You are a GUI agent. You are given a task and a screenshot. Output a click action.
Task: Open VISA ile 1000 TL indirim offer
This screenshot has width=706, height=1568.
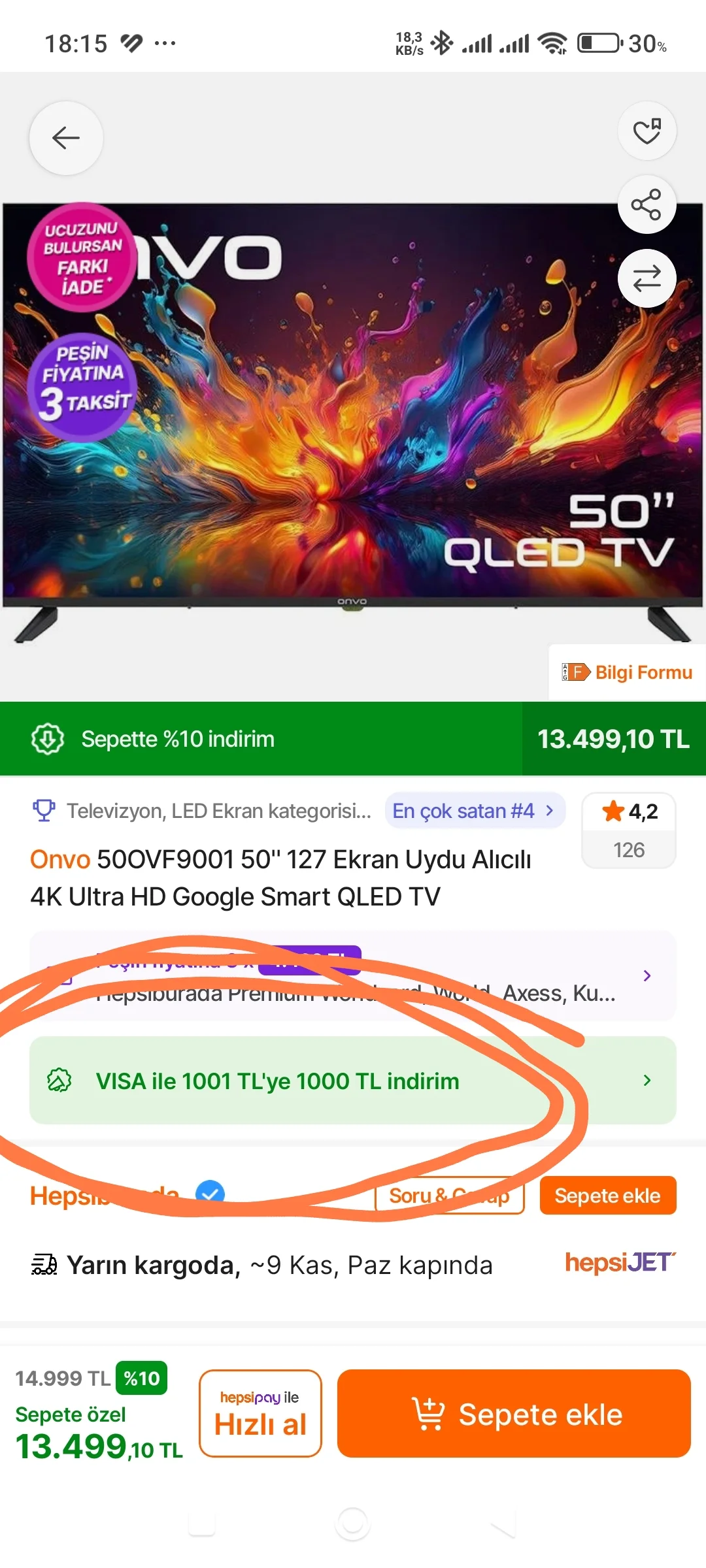[353, 1081]
